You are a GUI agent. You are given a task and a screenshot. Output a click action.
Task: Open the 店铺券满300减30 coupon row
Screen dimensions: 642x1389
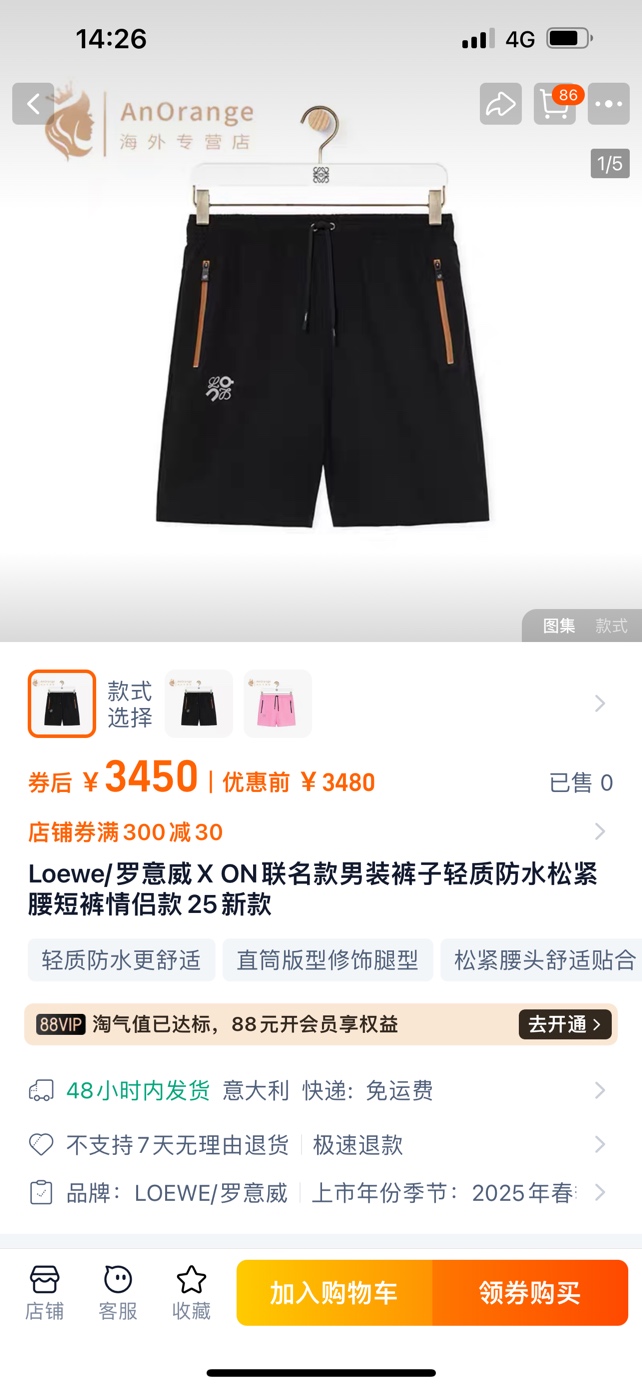pos(320,832)
